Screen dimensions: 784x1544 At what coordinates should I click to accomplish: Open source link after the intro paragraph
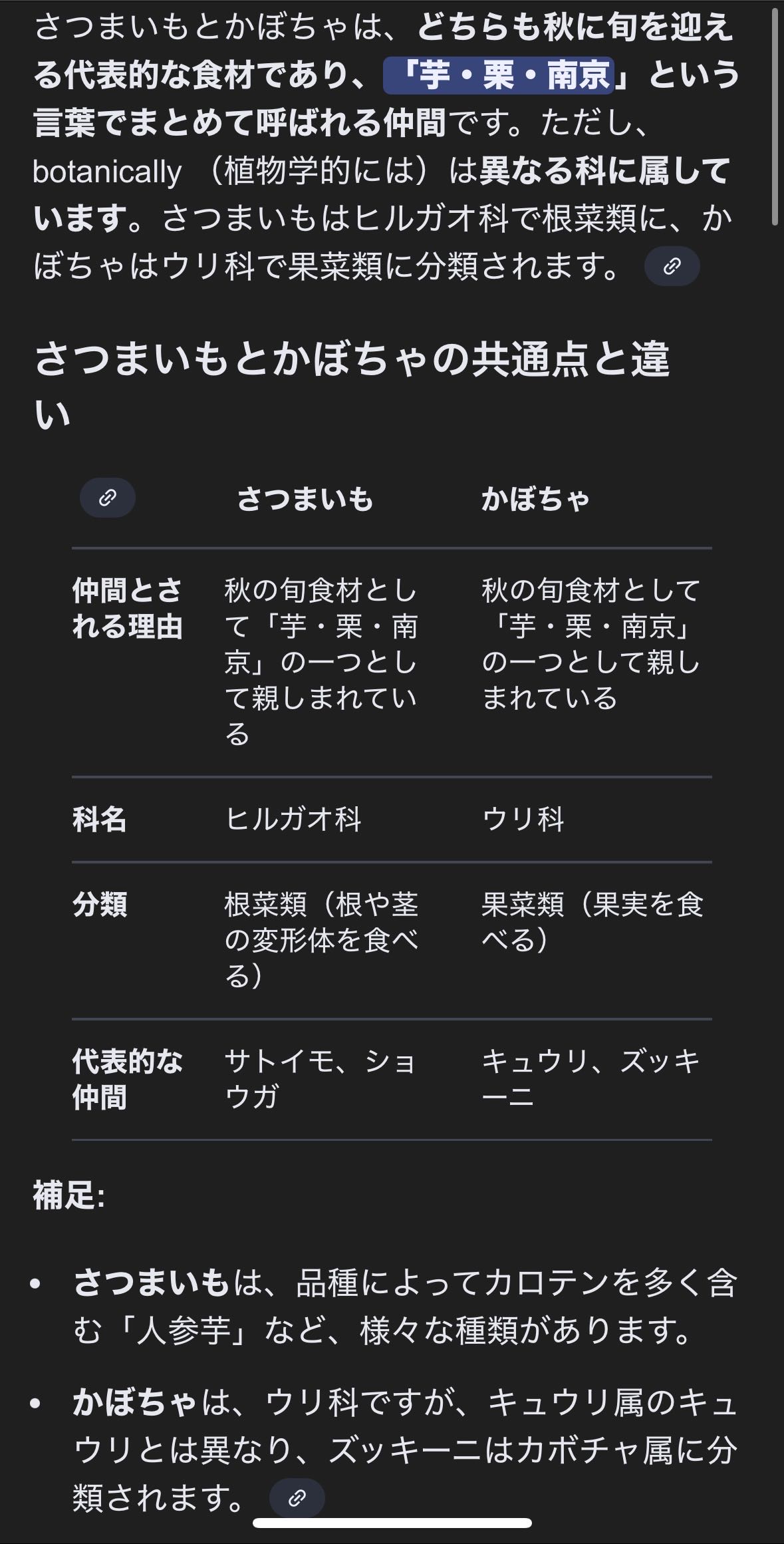click(x=672, y=266)
